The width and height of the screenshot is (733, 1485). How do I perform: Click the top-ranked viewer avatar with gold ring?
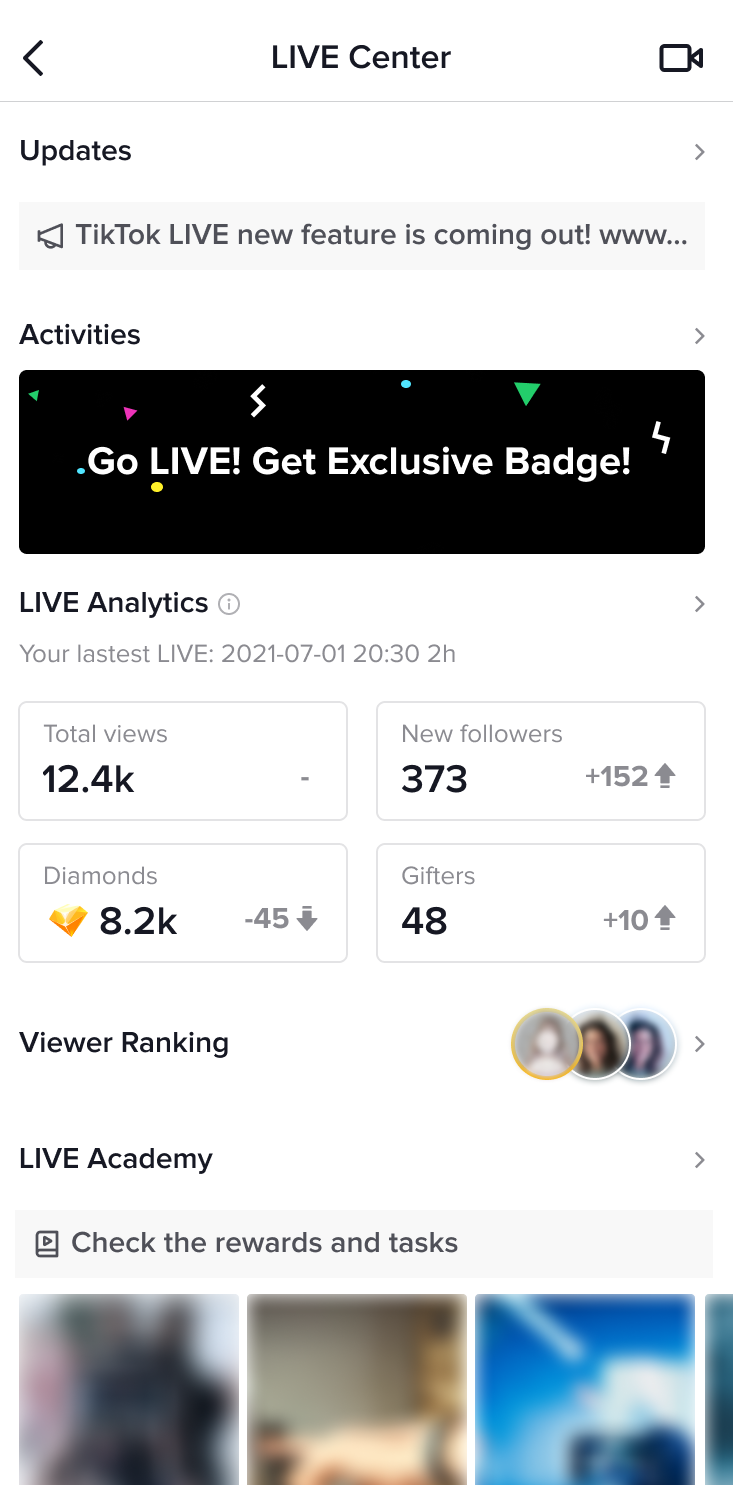pos(545,1043)
